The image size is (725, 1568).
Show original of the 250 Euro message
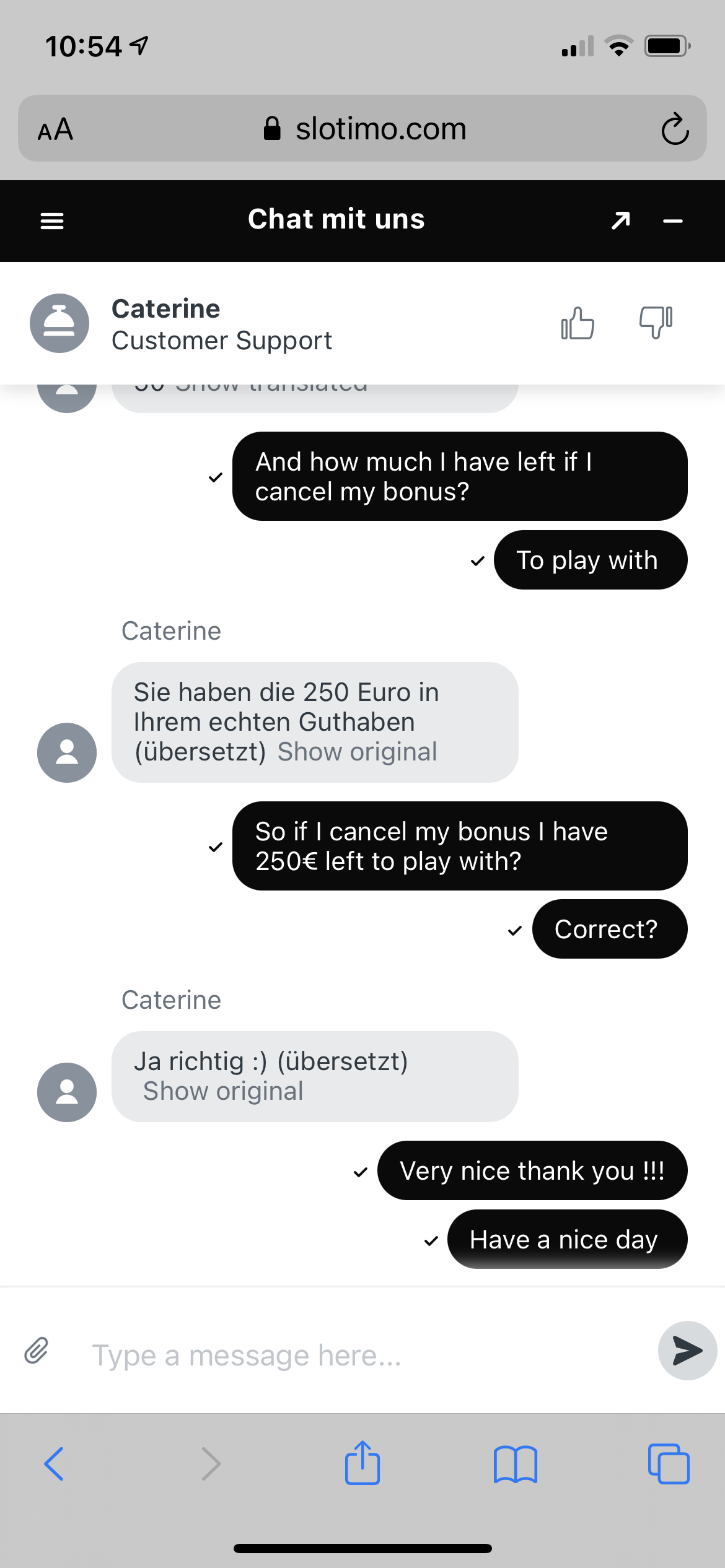pos(357,752)
